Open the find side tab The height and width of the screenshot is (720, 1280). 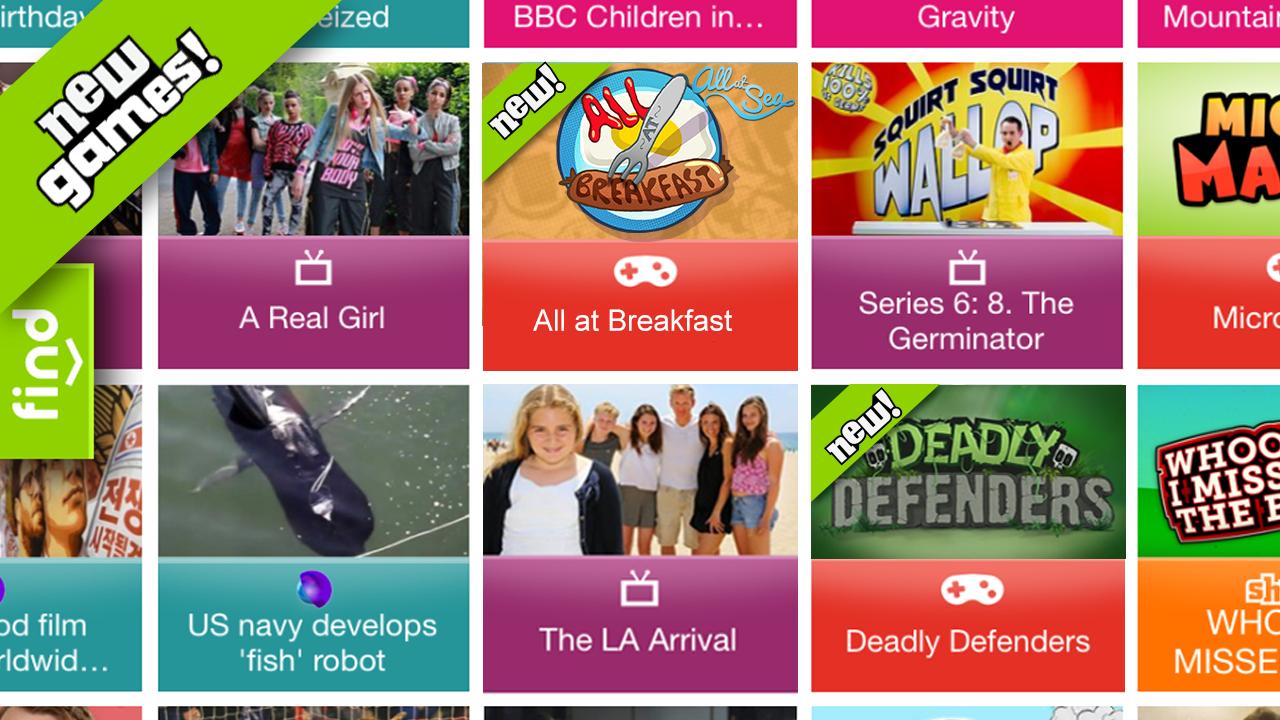point(45,362)
